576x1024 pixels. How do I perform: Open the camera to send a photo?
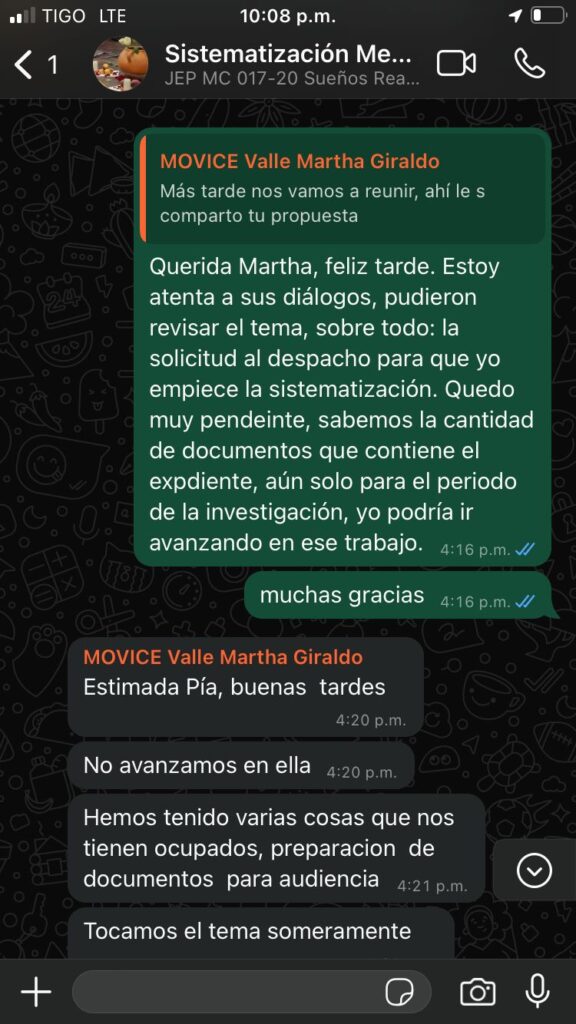(477, 993)
